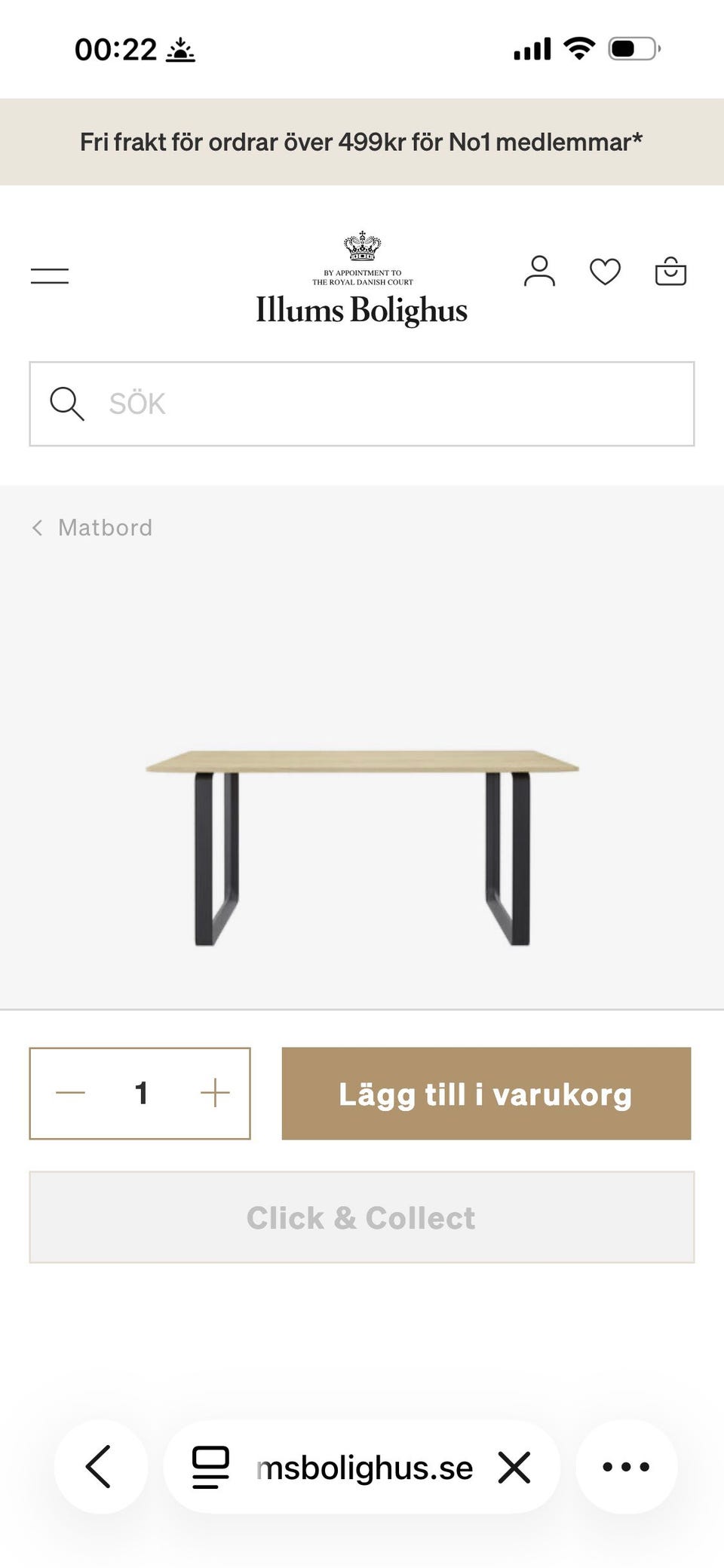Go back using the browser chevron
The width and height of the screenshot is (724, 1568).
tap(100, 1466)
